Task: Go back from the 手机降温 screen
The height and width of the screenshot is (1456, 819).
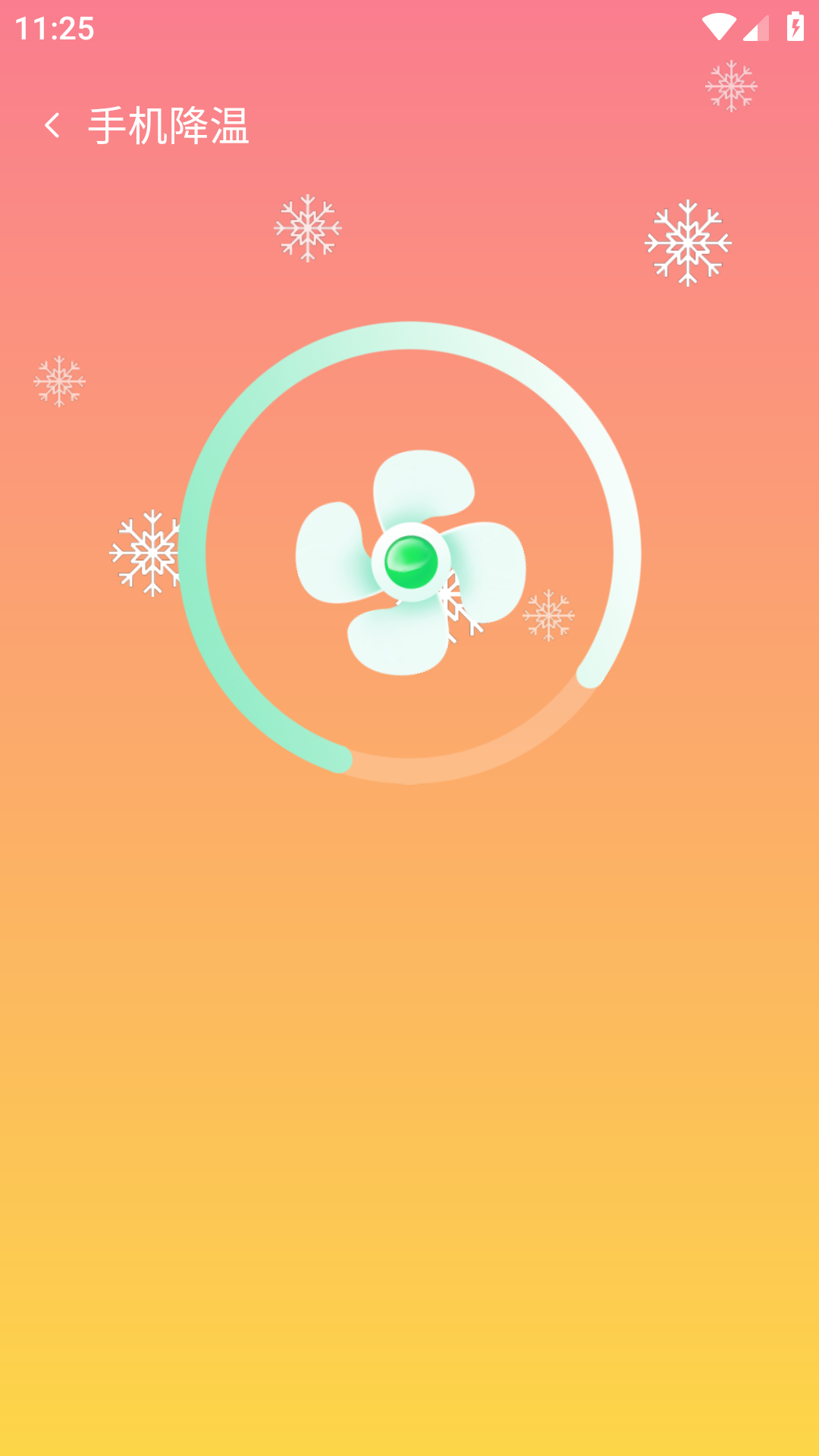Action: [52, 125]
